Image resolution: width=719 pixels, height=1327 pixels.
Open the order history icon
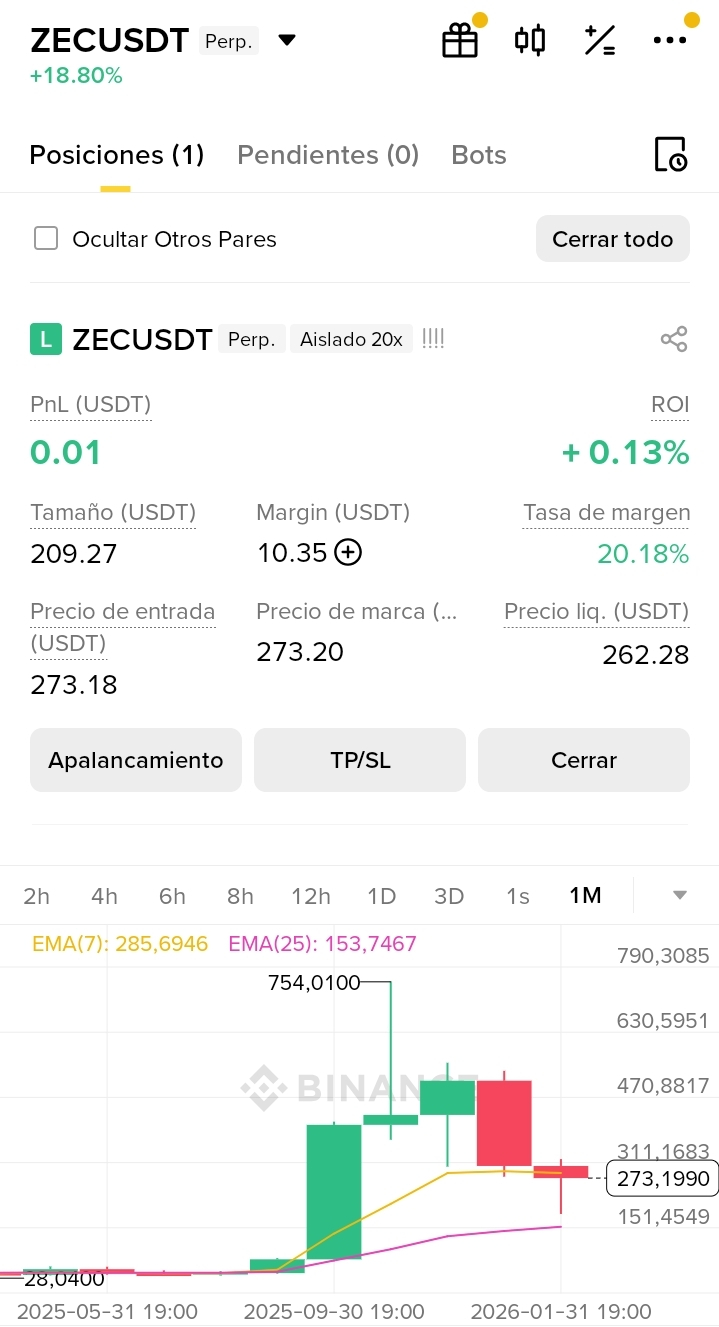(x=670, y=155)
